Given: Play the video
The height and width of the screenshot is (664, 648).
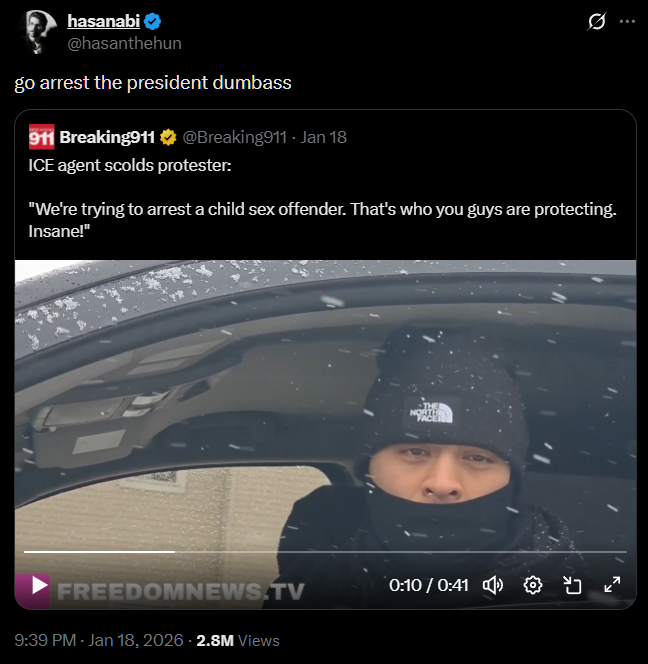Looking at the screenshot, I should click(39, 585).
